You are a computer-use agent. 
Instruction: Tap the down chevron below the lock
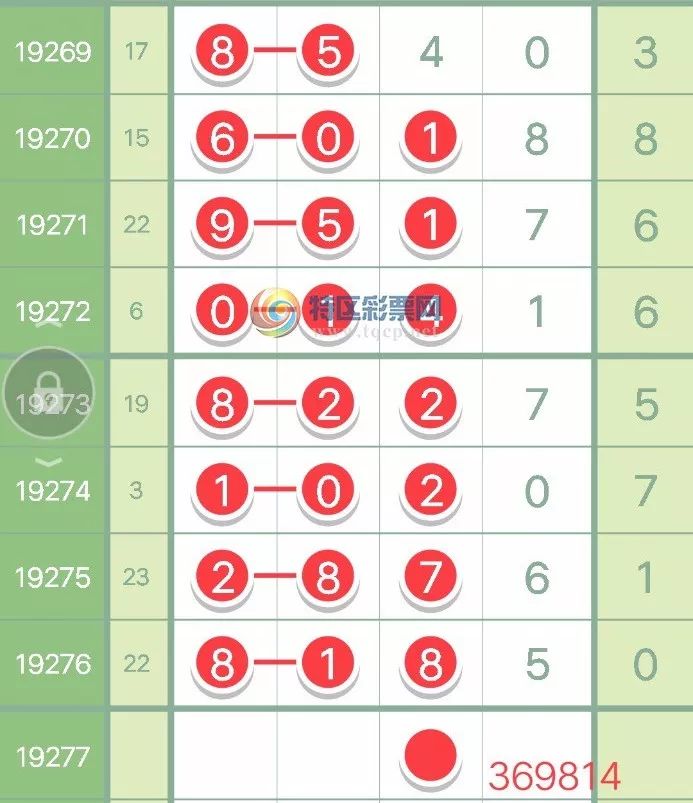point(49,462)
